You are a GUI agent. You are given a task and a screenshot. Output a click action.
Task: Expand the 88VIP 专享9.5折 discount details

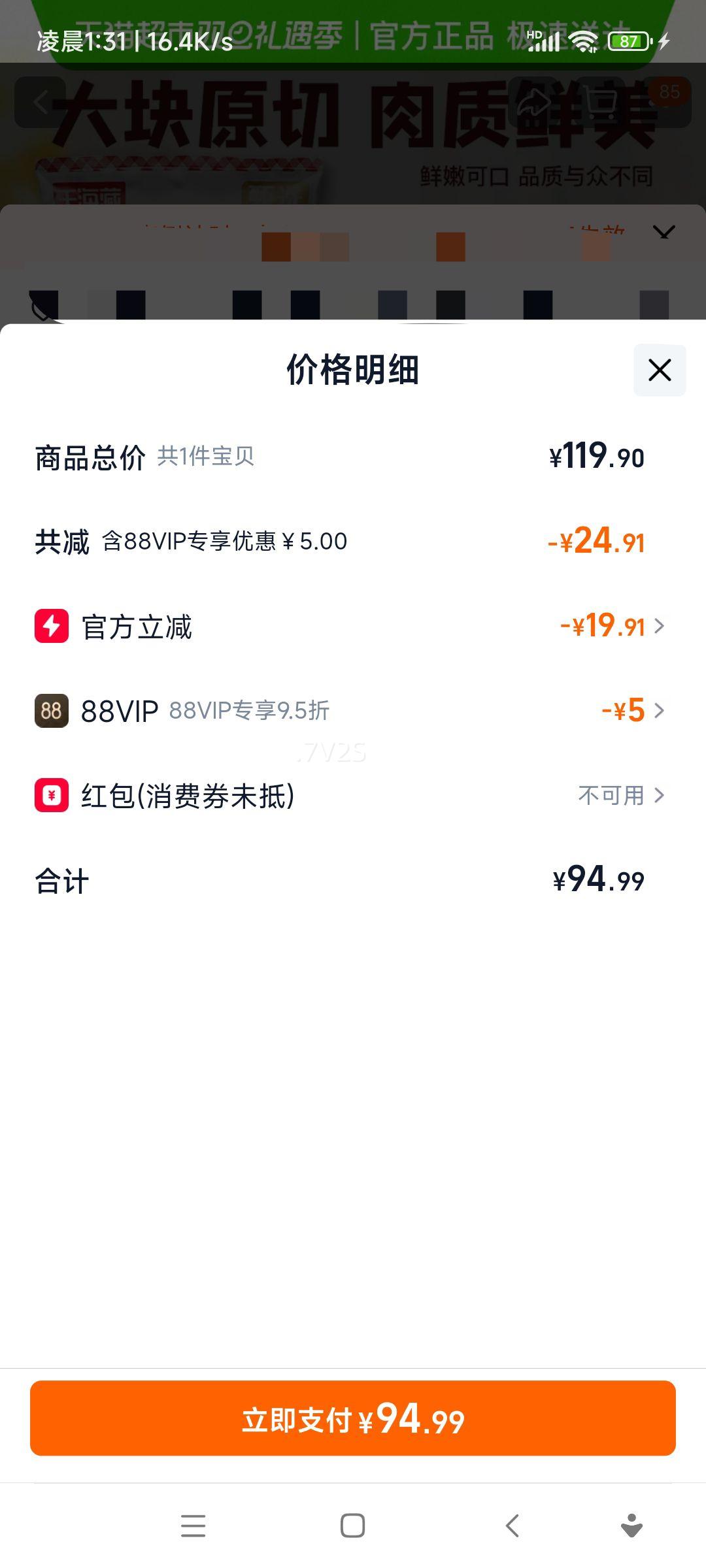662,711
